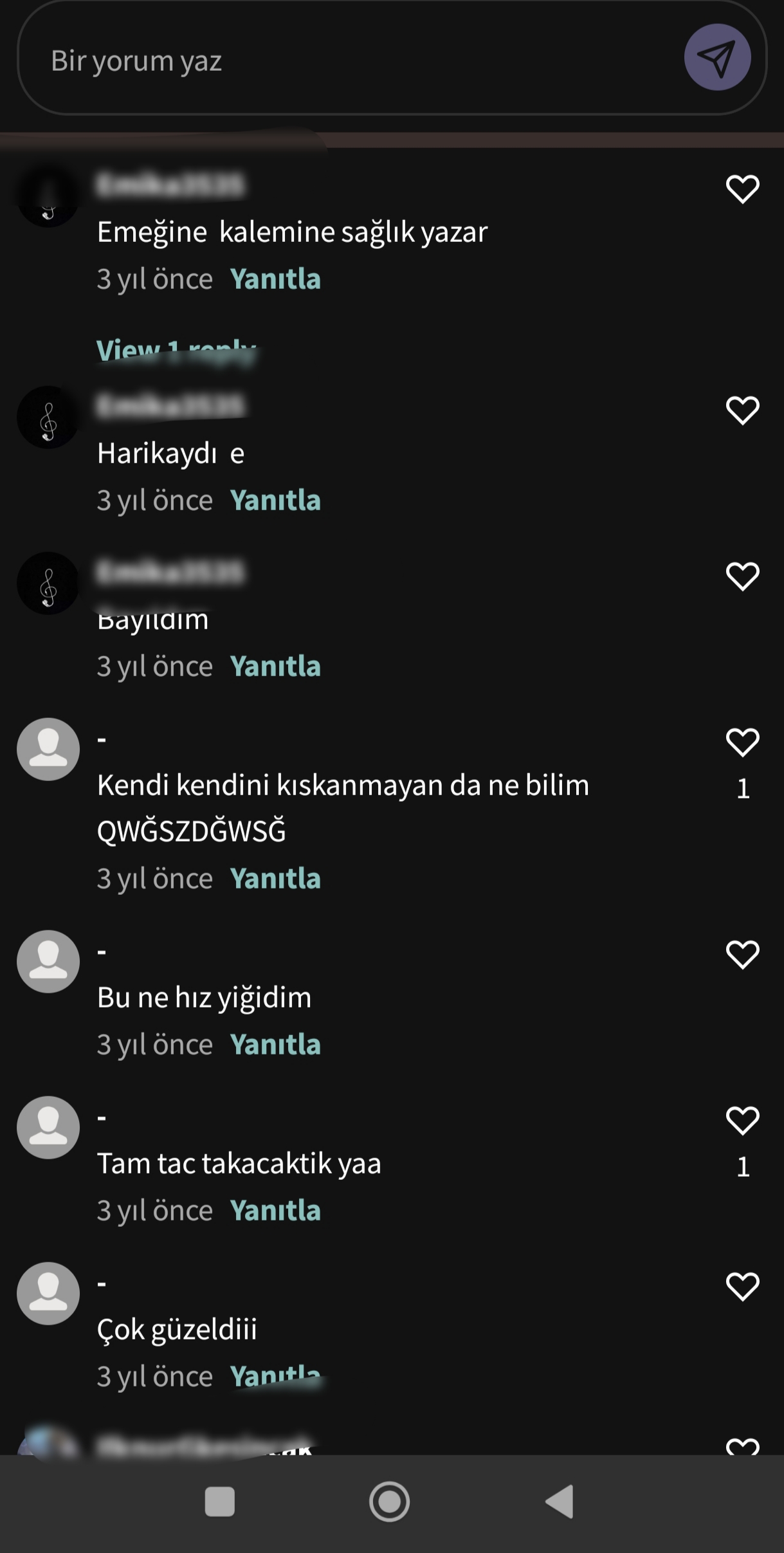Like the 'Bu ne hız yiğidim' comment
784x1553 pixels.
click(743, 955)
